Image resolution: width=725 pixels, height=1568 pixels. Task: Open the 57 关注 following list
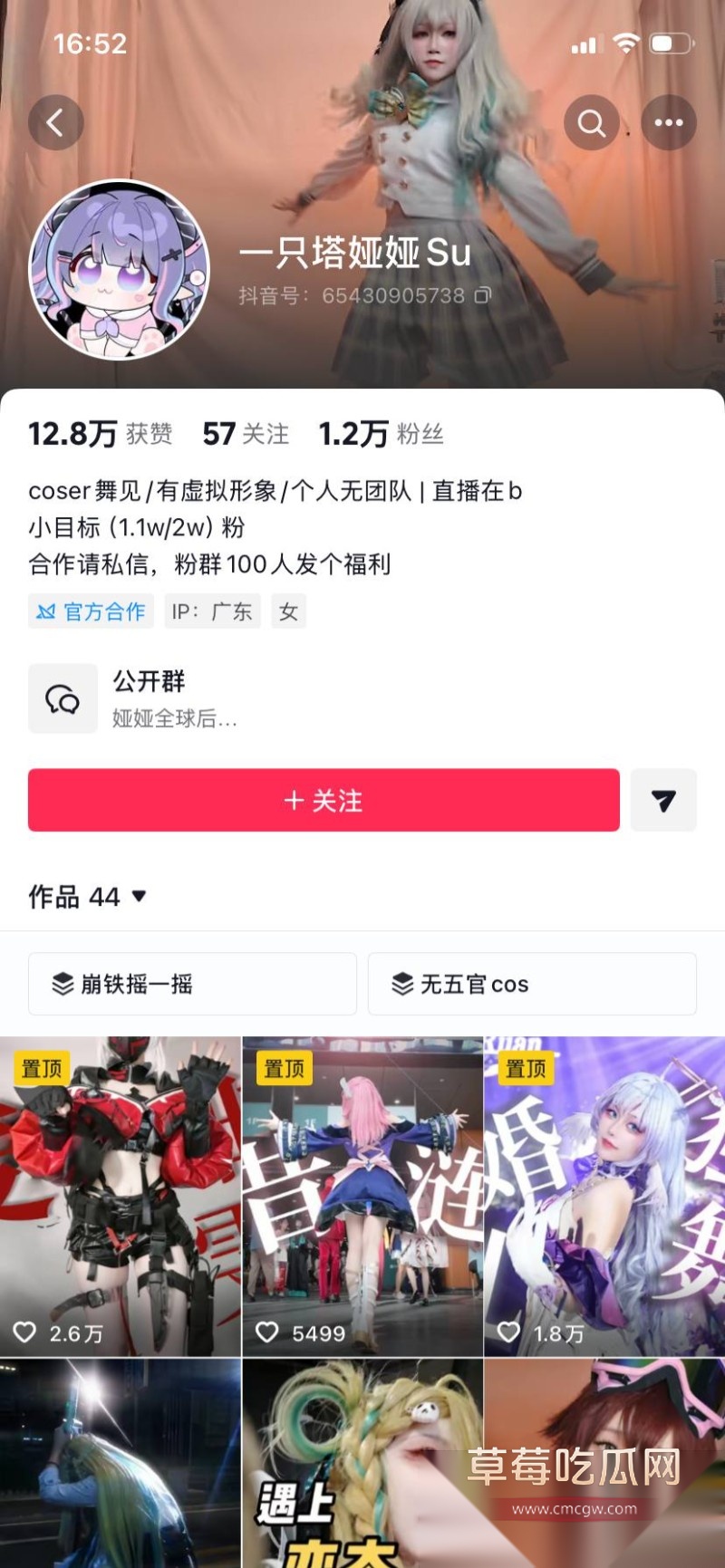point(246,434)
